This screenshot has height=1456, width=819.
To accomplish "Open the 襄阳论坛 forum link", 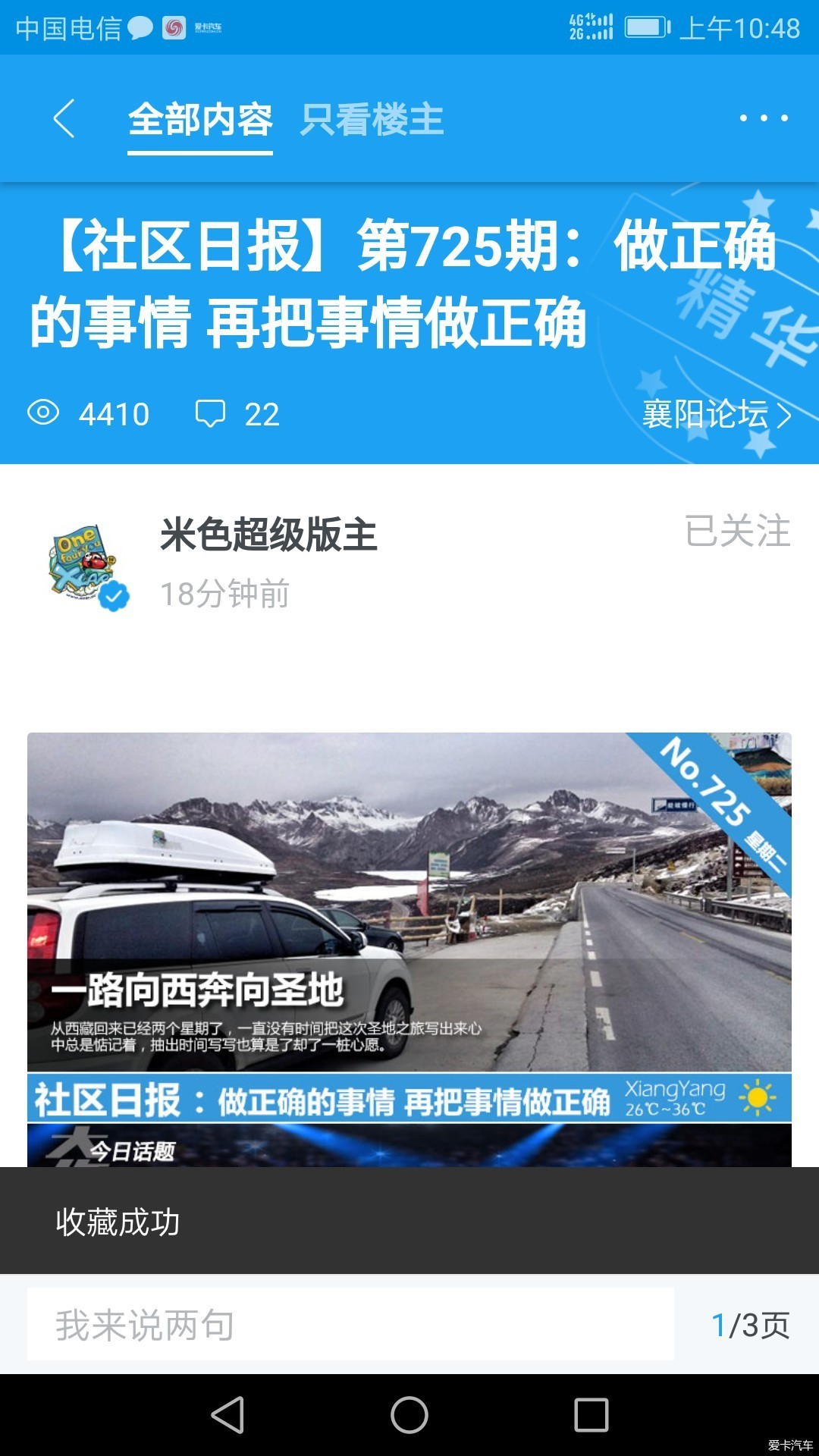I will (x=717, y=415).
